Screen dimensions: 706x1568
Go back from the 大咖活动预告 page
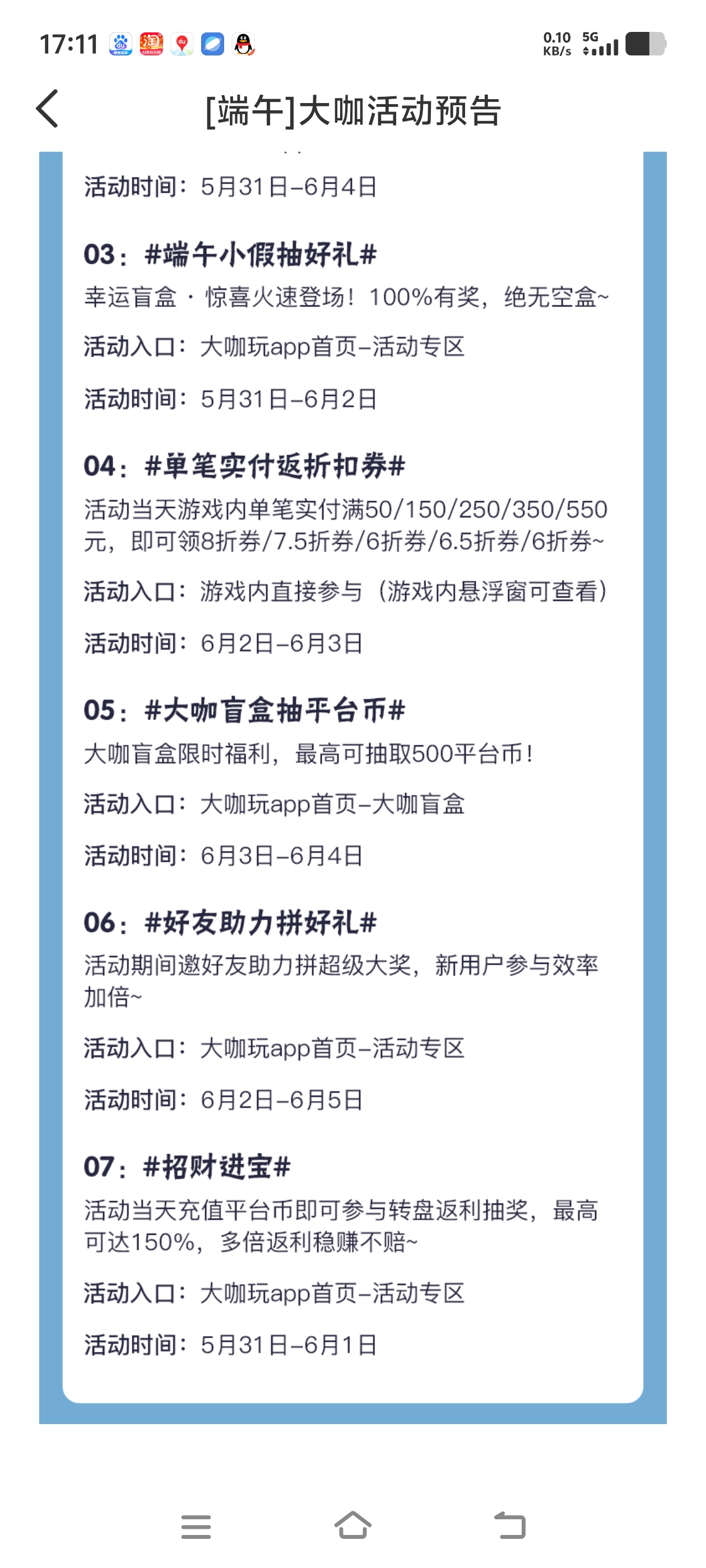[48, 109]
